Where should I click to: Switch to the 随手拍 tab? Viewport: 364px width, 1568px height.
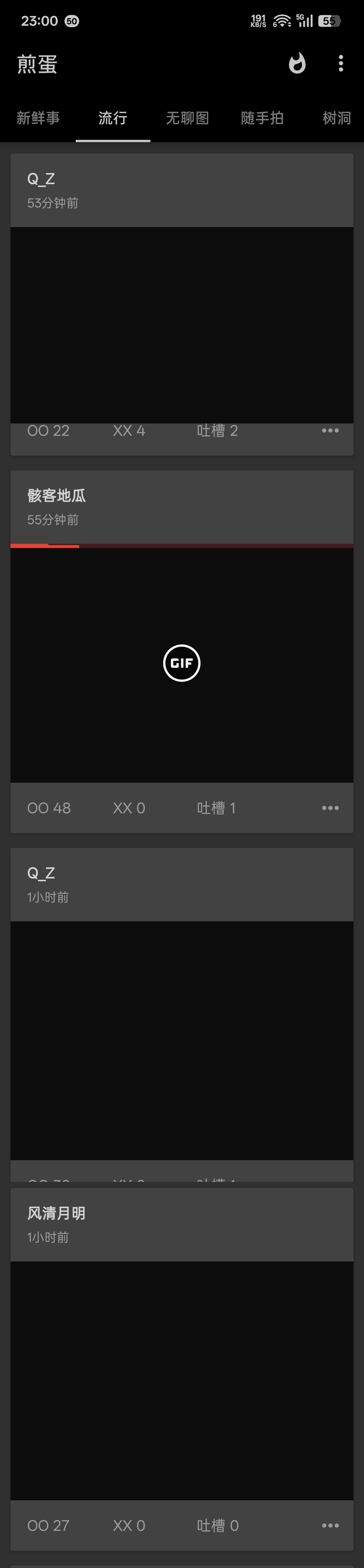click(262, 118)
